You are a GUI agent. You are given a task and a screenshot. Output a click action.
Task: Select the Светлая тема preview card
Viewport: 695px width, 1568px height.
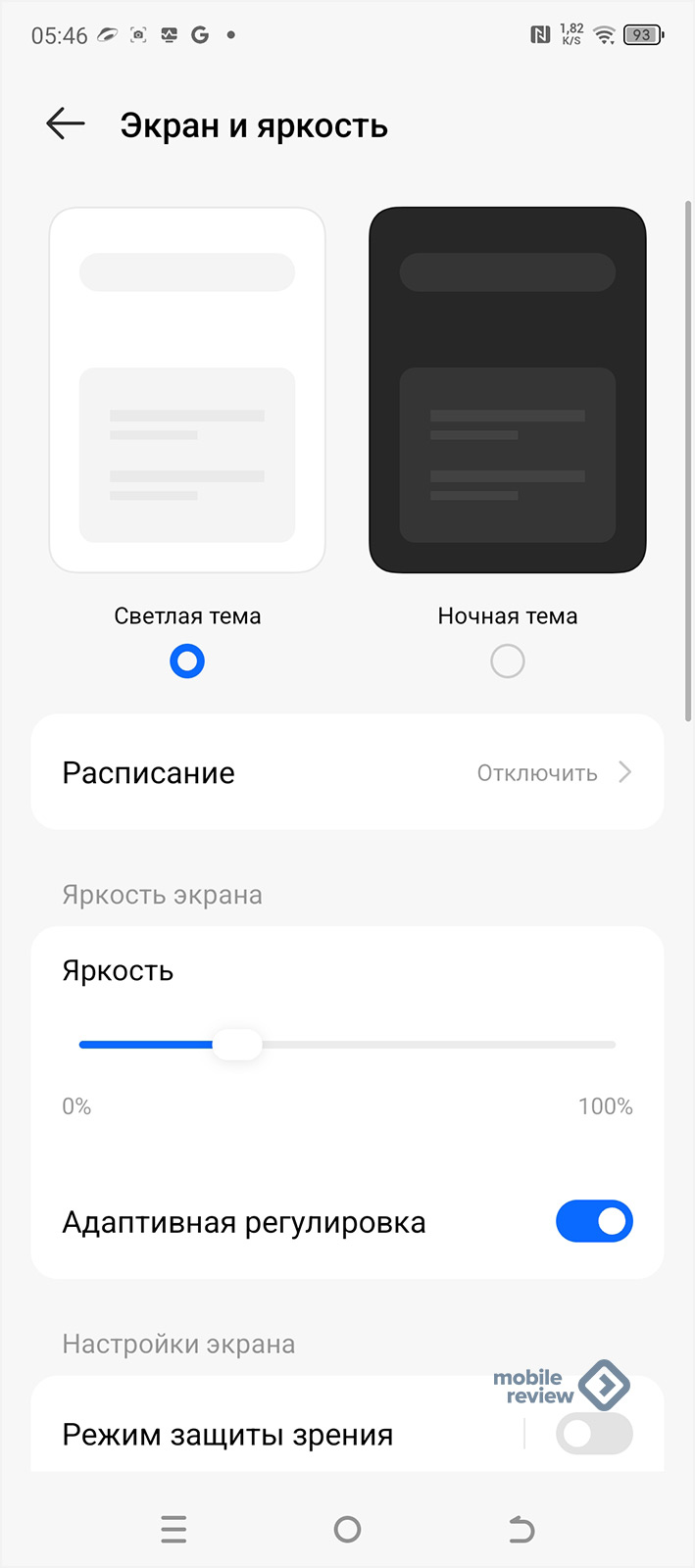click(187, 389)
